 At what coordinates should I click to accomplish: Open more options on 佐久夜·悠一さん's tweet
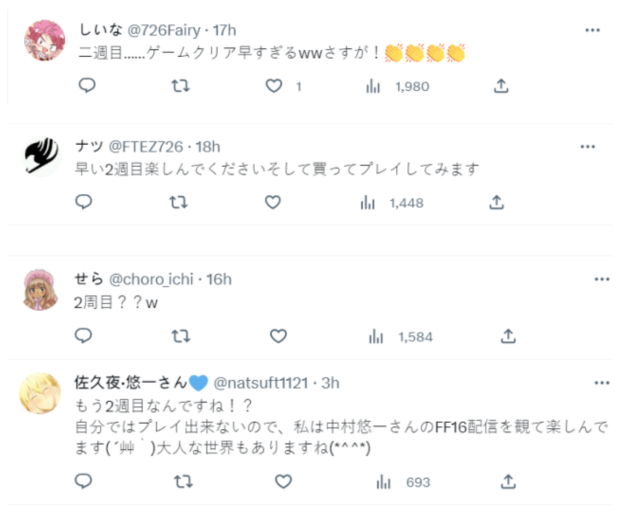click(602, 382)
